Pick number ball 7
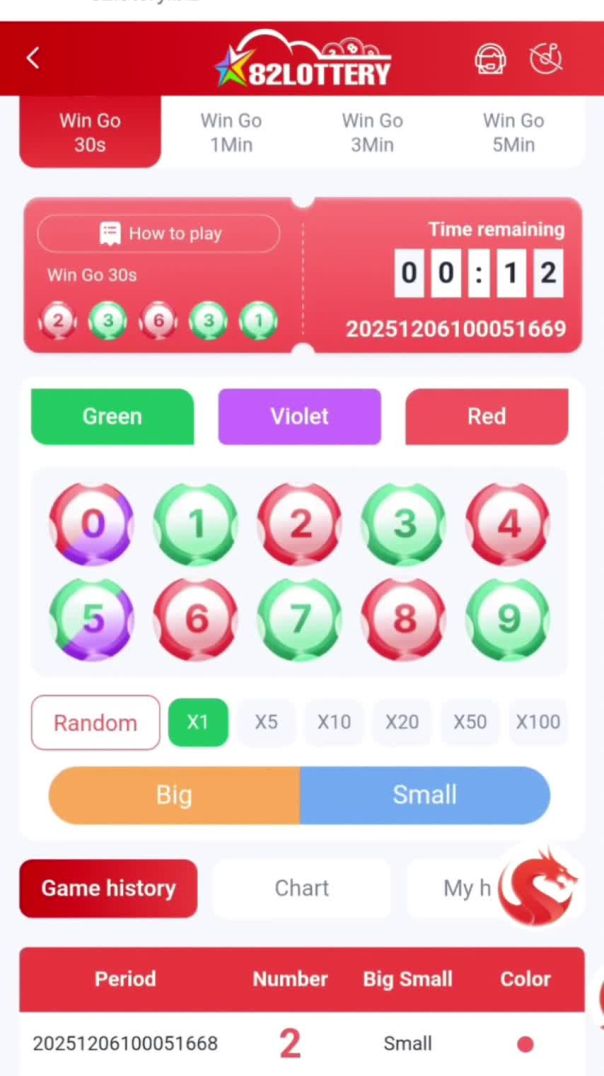This screenshot has width=604, height=1076. point(300,619)
